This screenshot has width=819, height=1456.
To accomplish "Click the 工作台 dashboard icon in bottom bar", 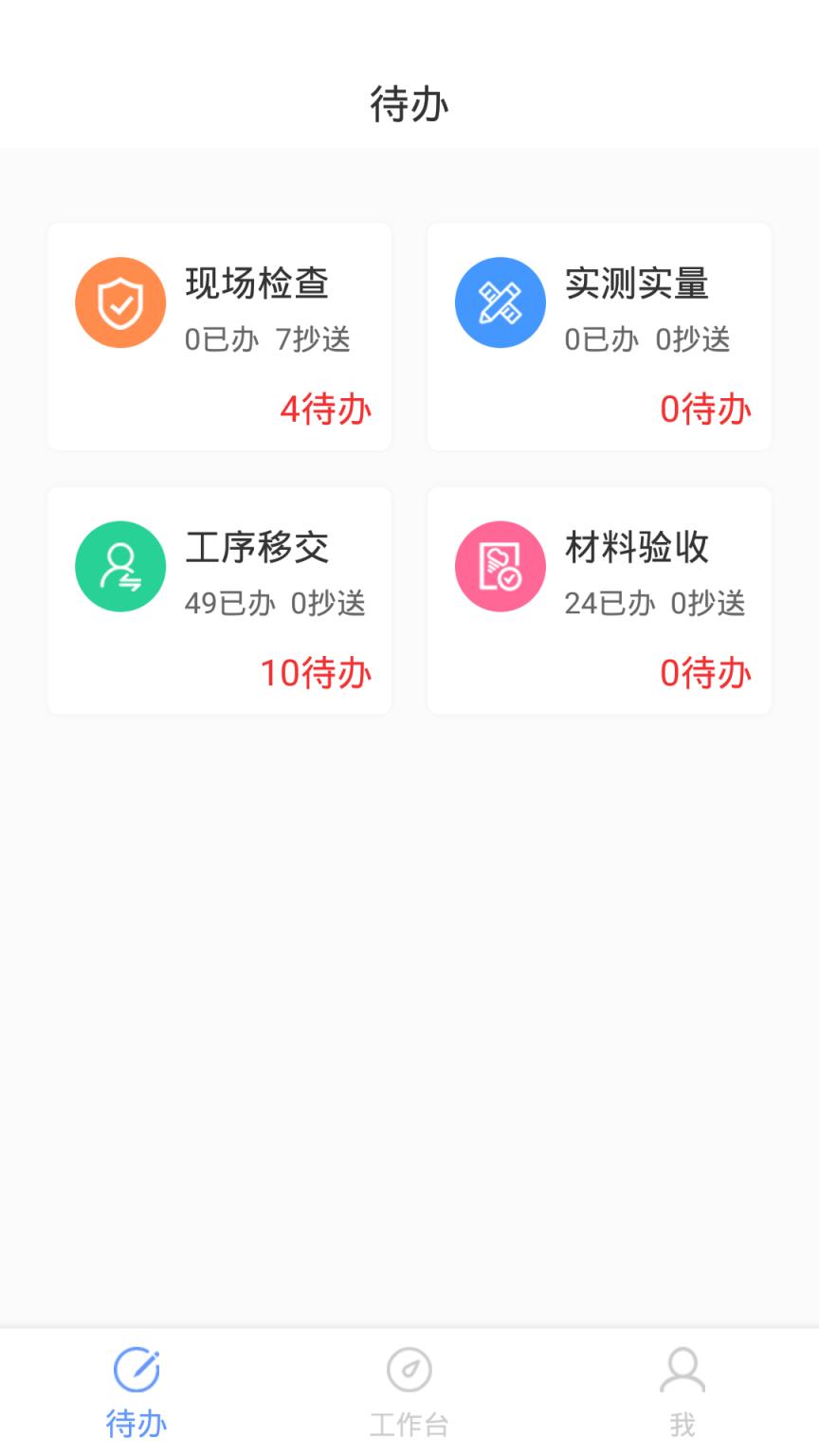I will [x=408, y=1369].
